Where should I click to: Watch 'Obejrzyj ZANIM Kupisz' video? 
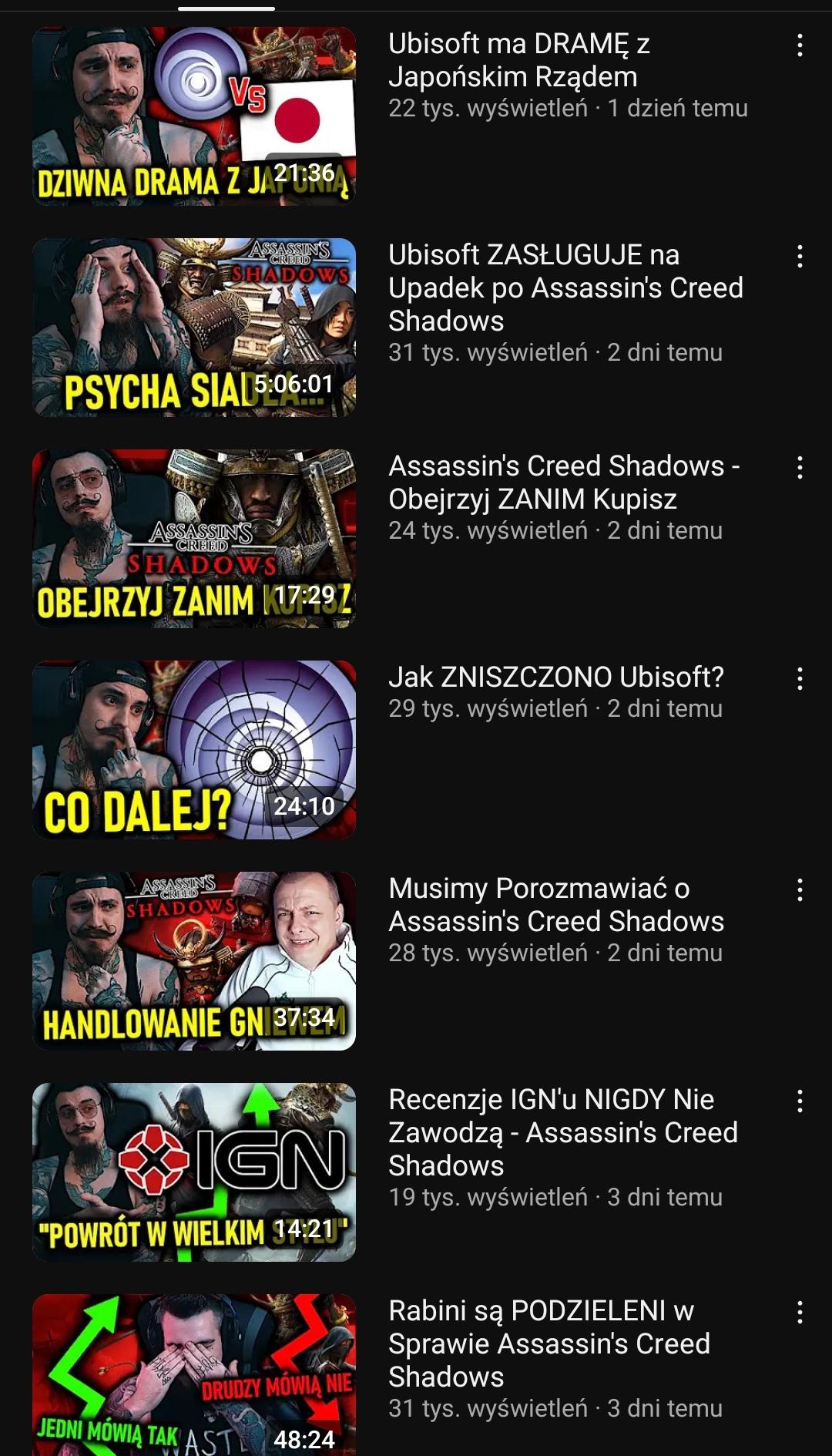coord(194,539)
